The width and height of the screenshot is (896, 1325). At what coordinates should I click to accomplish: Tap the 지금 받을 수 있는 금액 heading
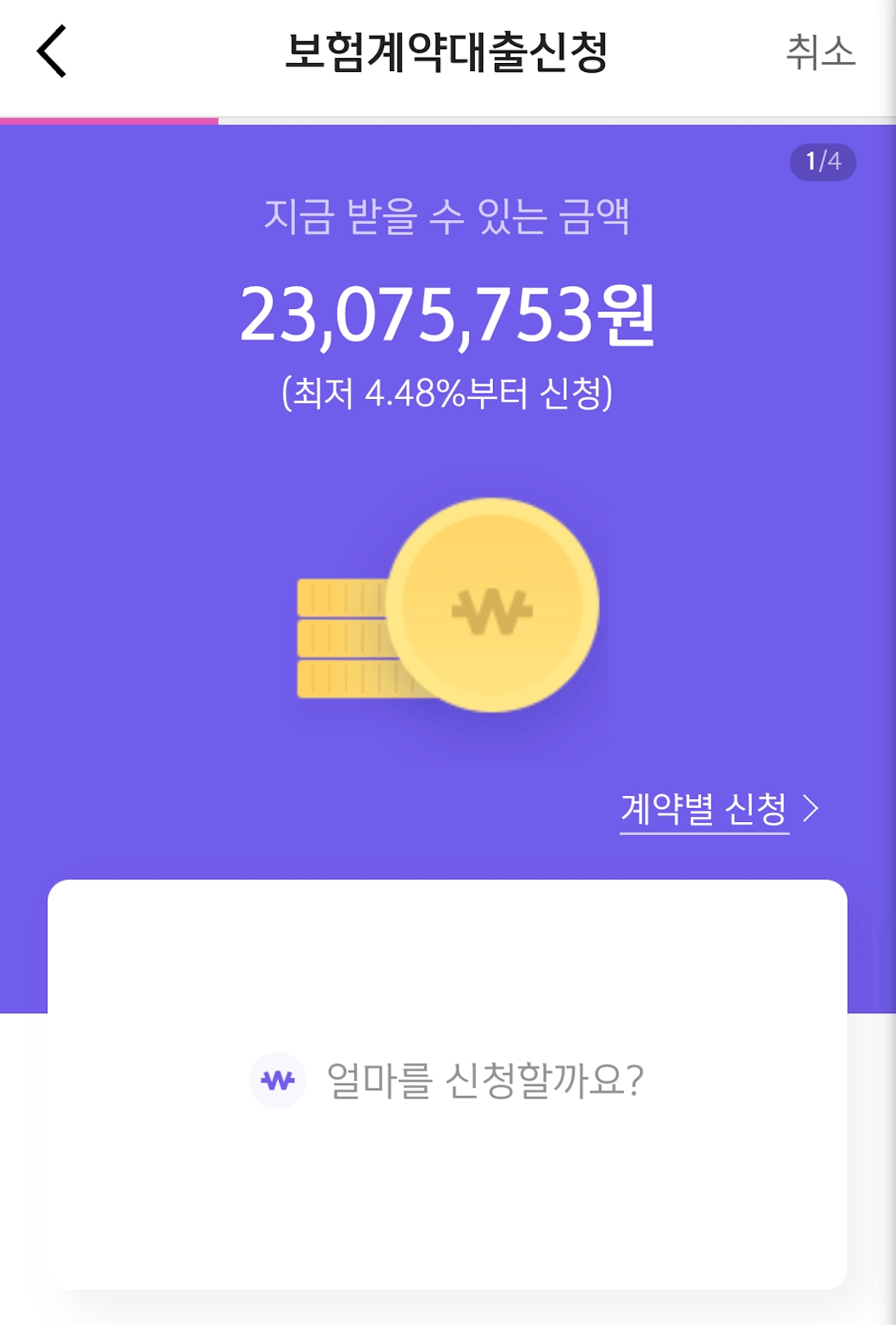point(448,218)
